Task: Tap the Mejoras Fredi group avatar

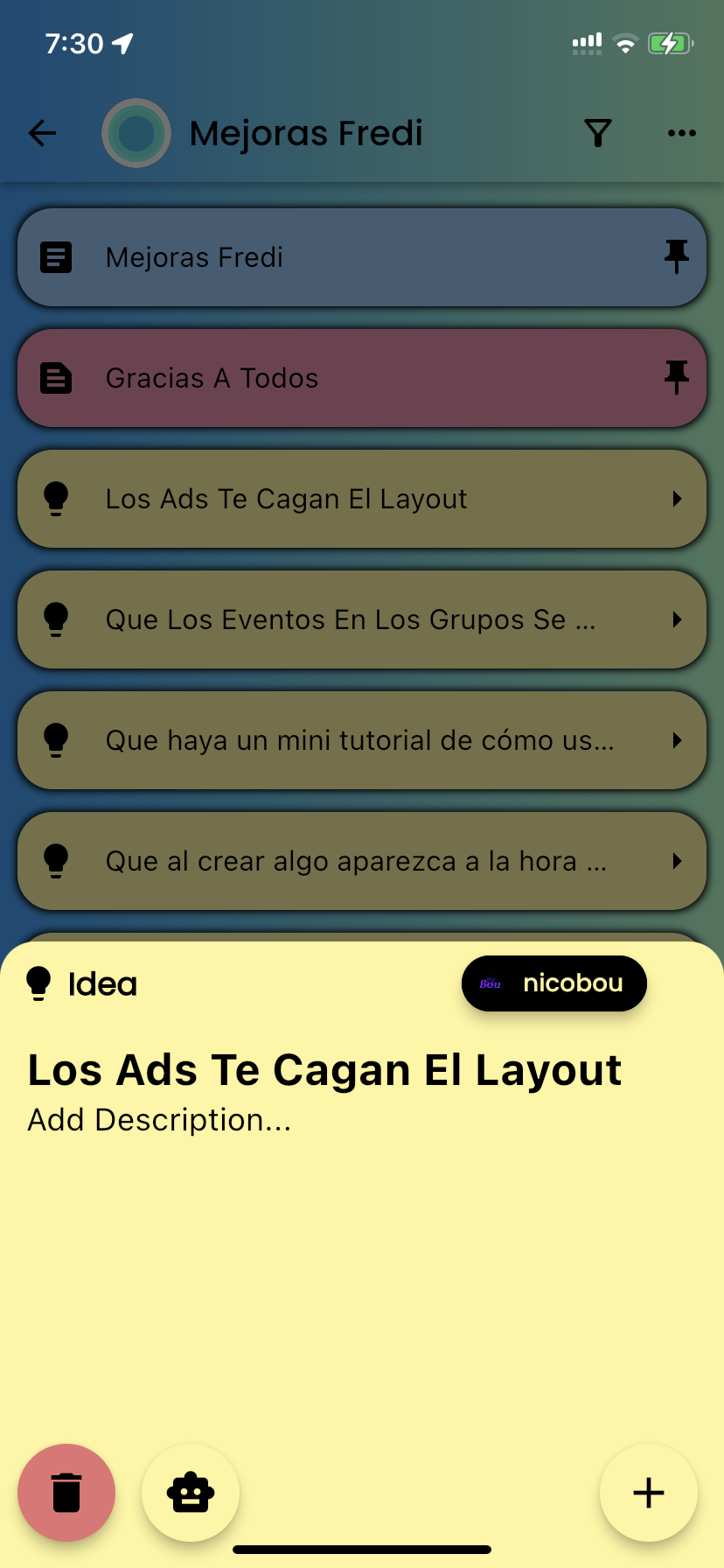Action: (136, 133)
